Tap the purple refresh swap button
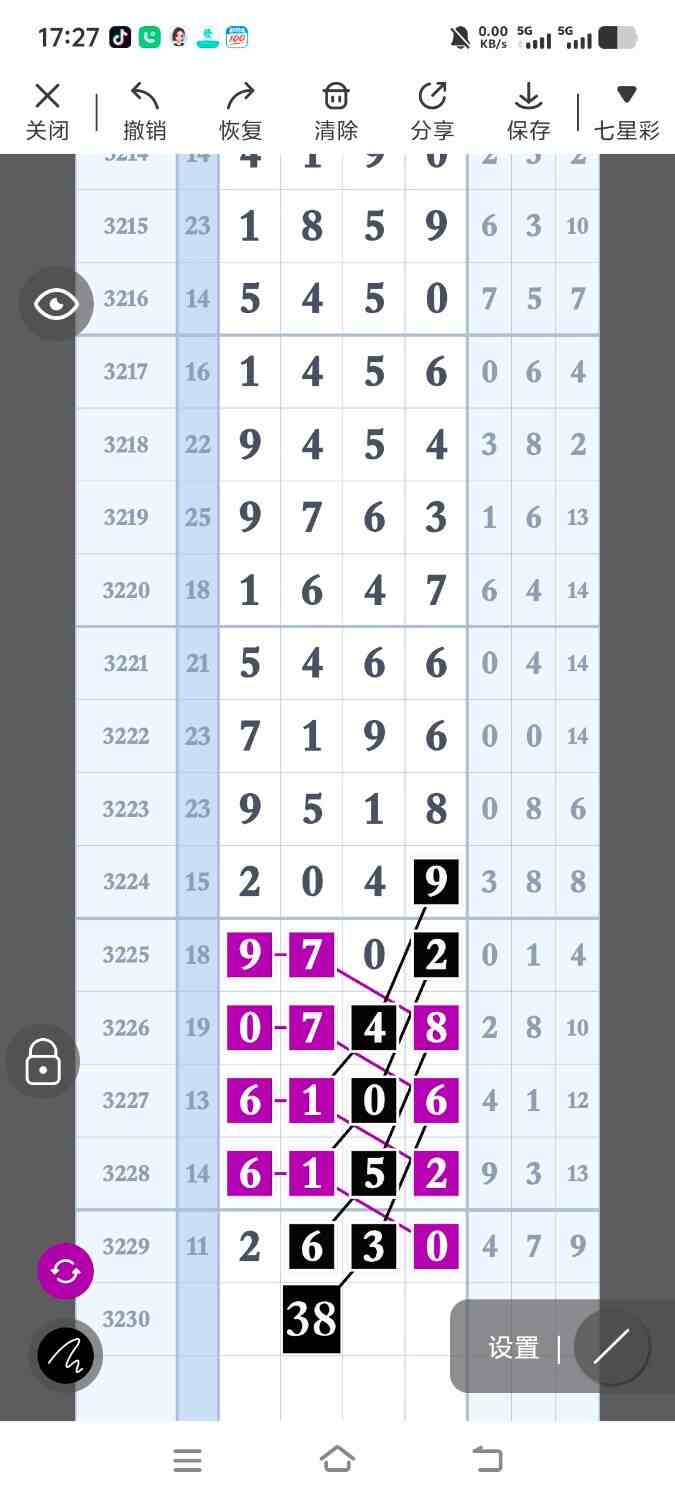 coord(66,1271)
